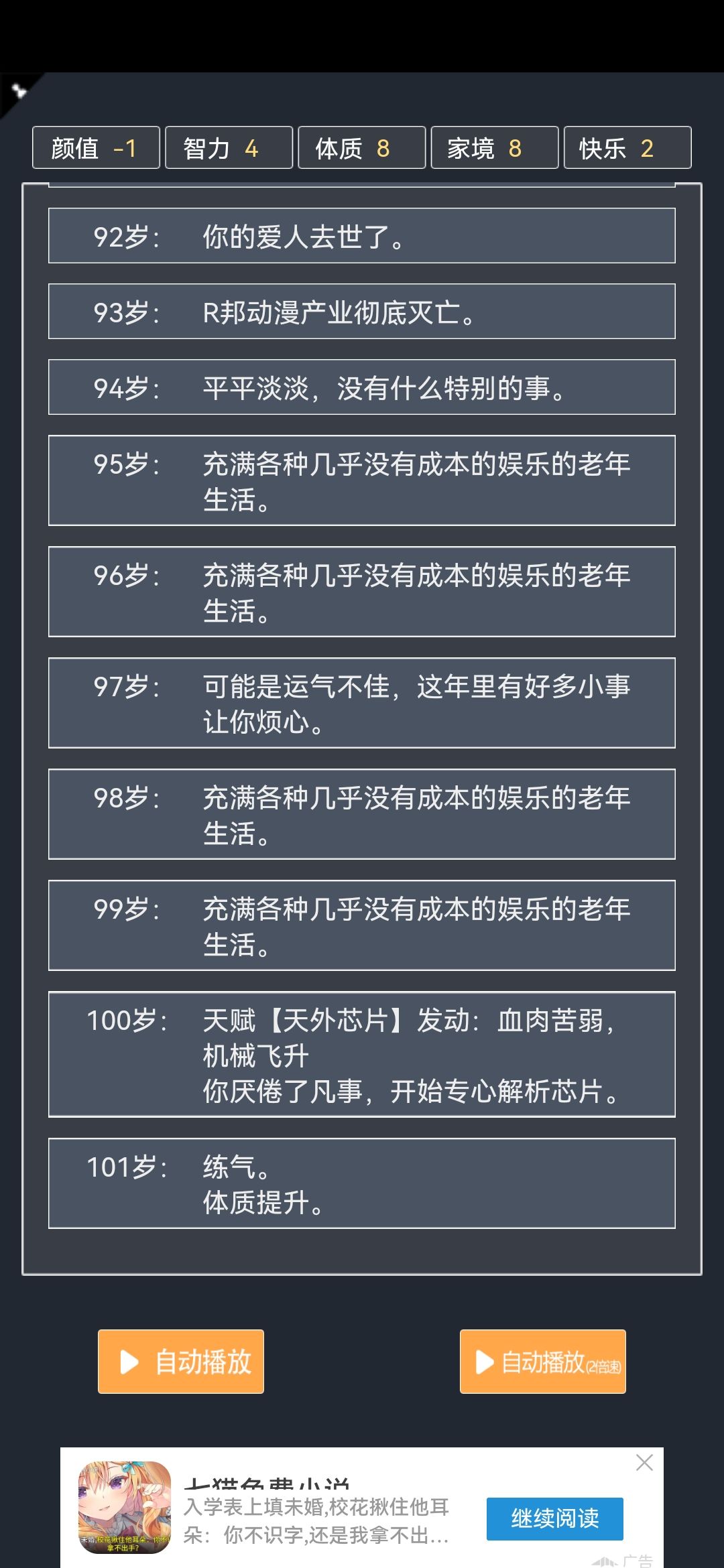Select the 92岁 爱人去世 event entry
The width and height of the screenshot is (724, 1568).
click(x=361, y=237)
